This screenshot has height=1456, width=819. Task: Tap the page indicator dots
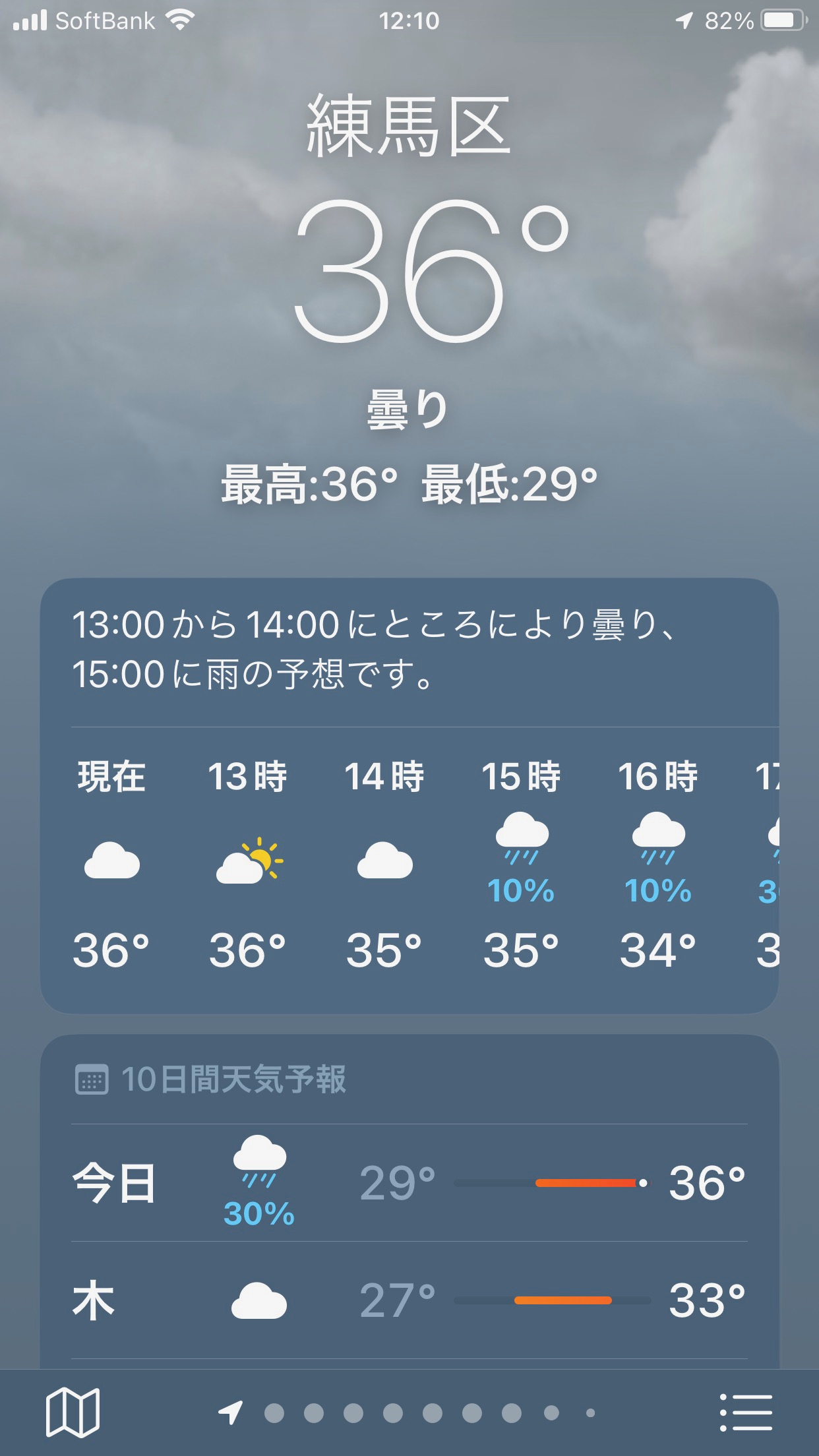408,1412
